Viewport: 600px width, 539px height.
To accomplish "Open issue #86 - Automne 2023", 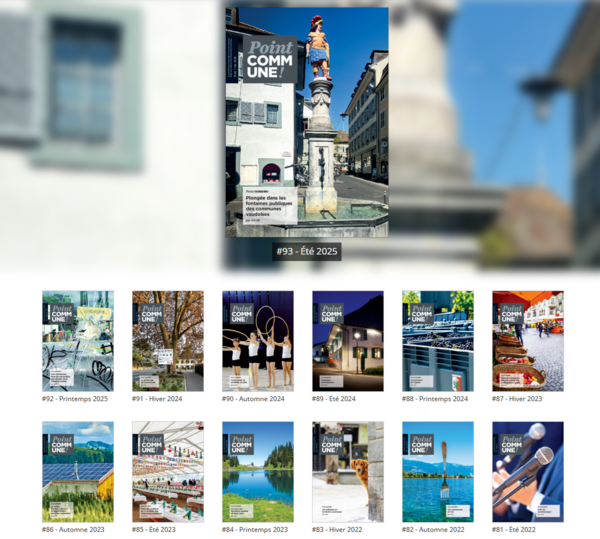I will coord(78,471).
